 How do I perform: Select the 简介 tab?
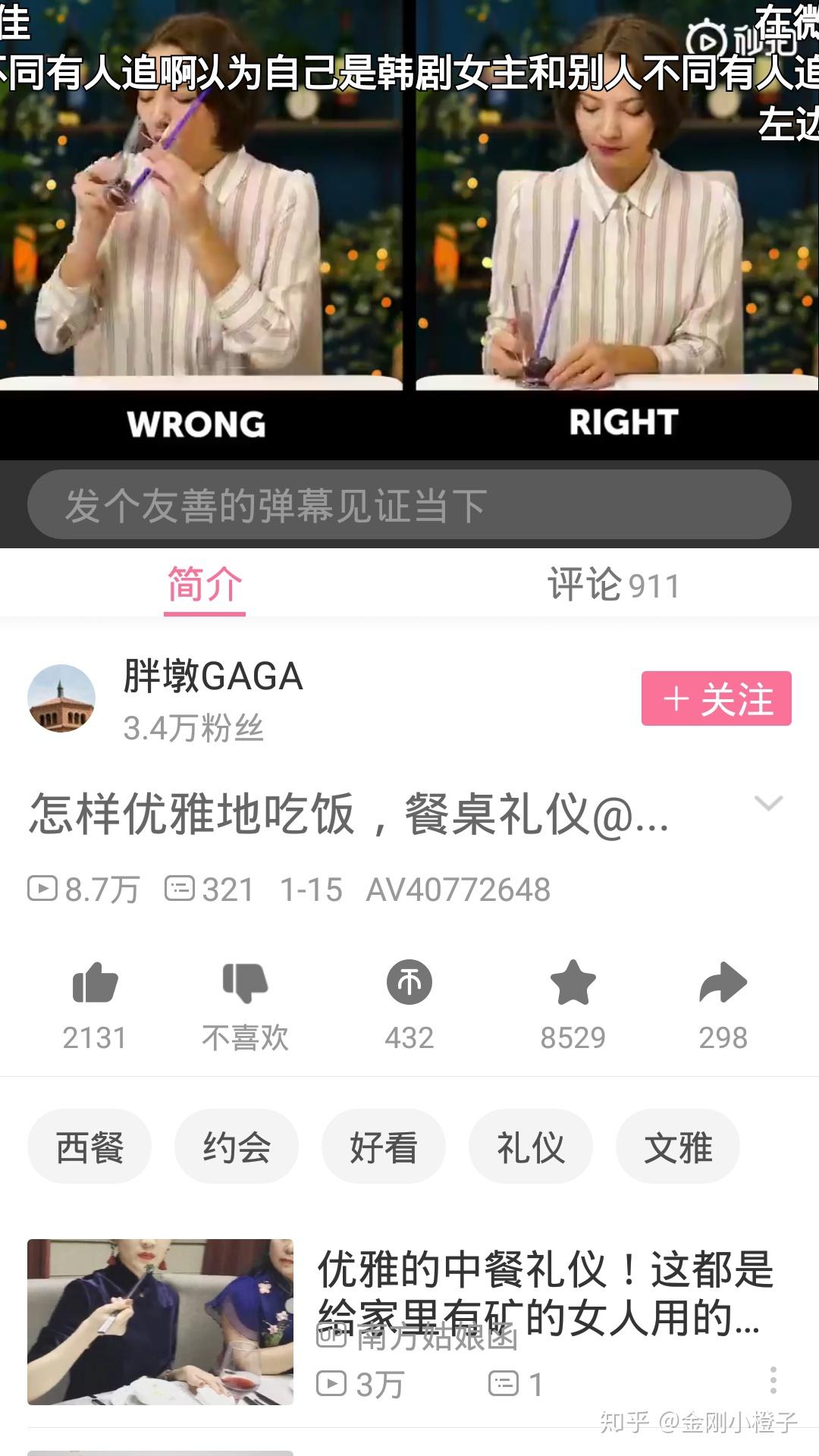point(205,585)
